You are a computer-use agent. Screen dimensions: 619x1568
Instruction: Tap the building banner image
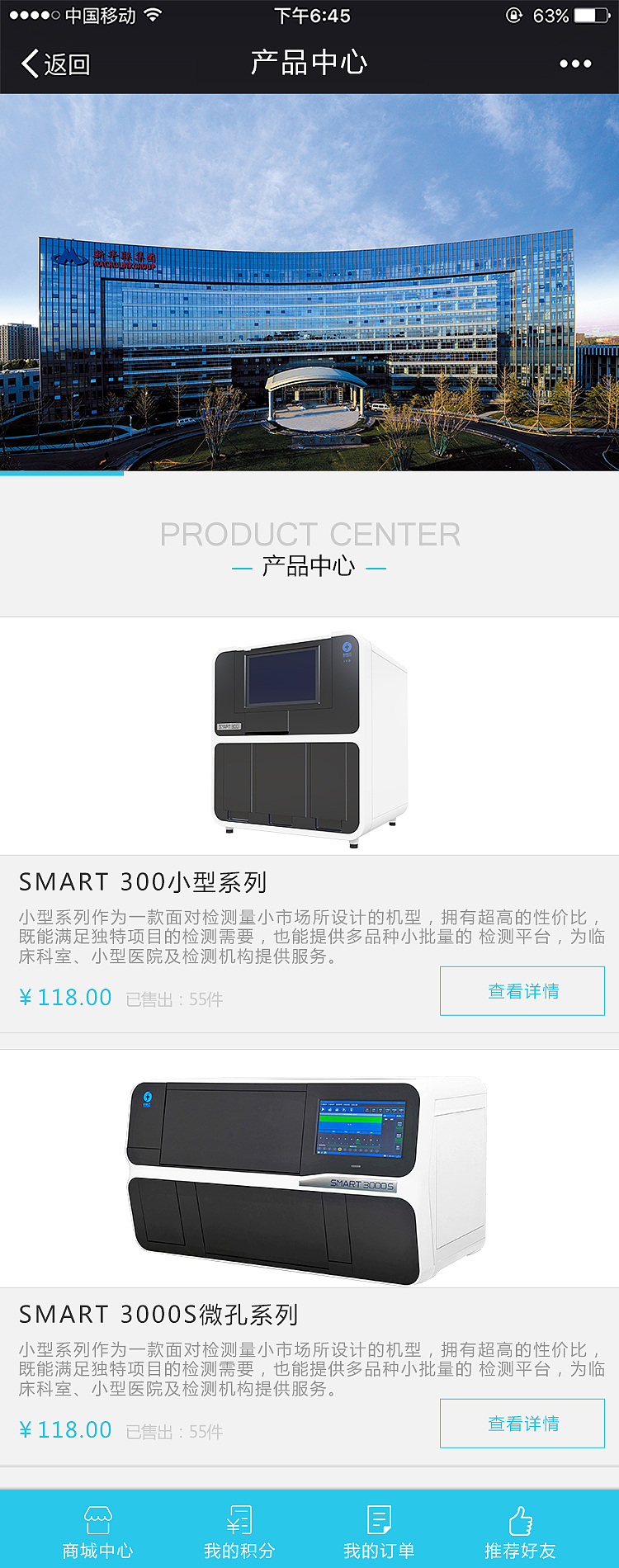(309, 285)
